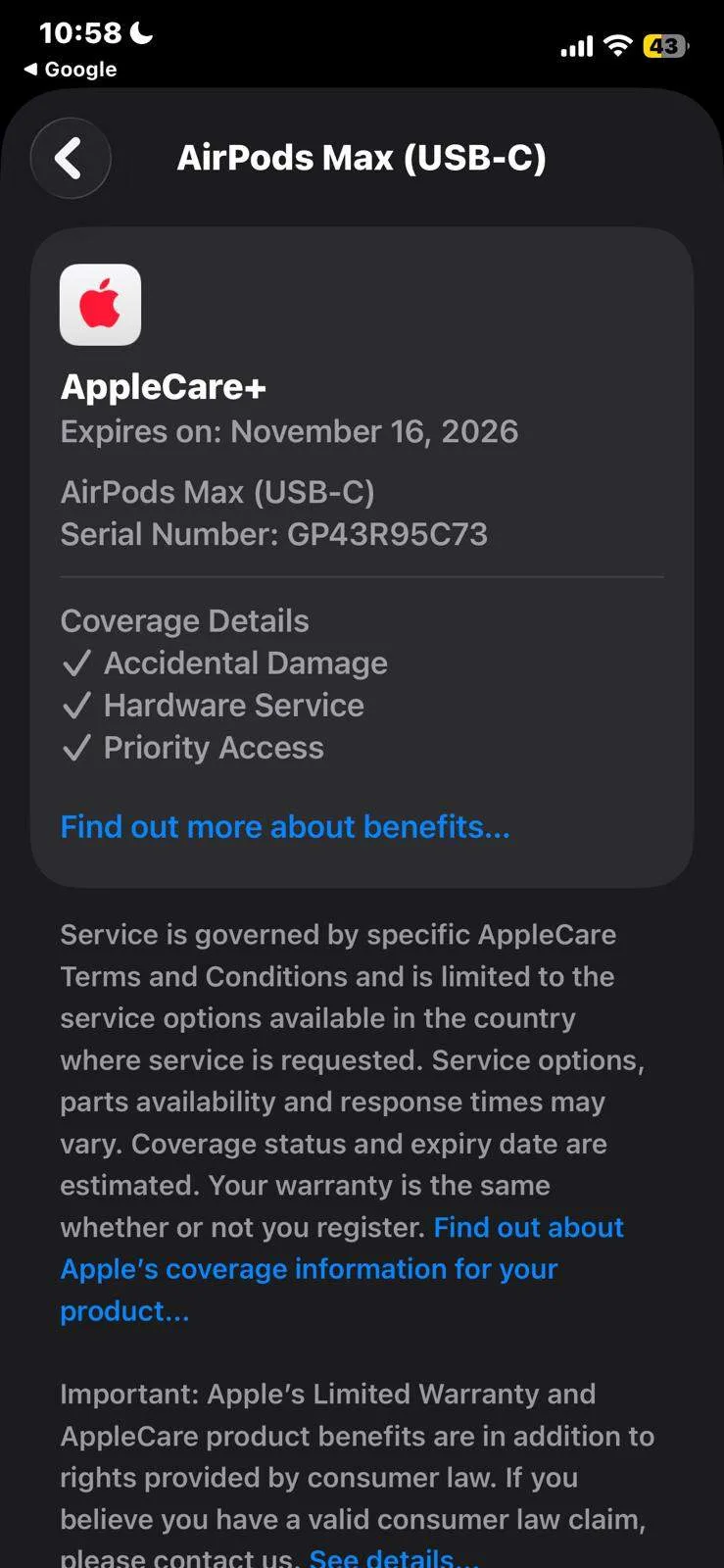Tap the clock showing 10:58

coord(82,31)
